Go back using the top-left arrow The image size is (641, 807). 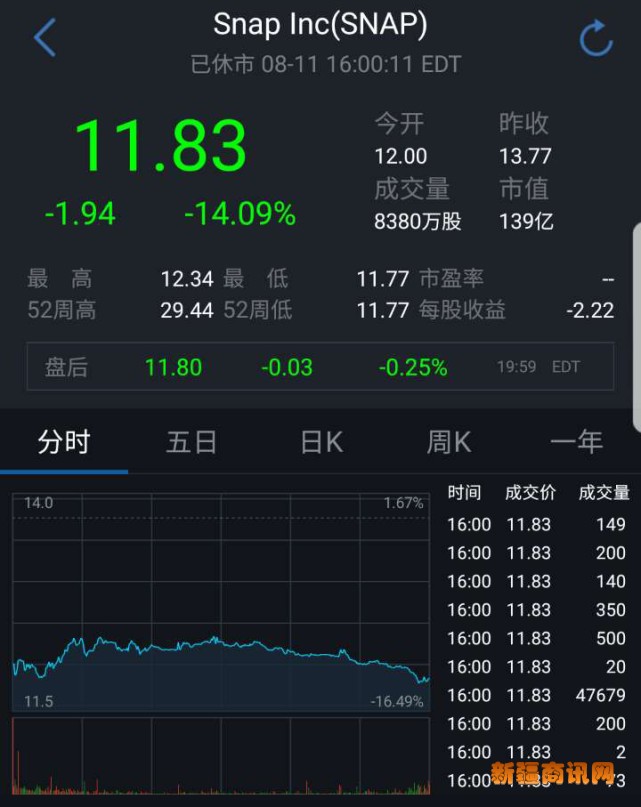(45, 38)
